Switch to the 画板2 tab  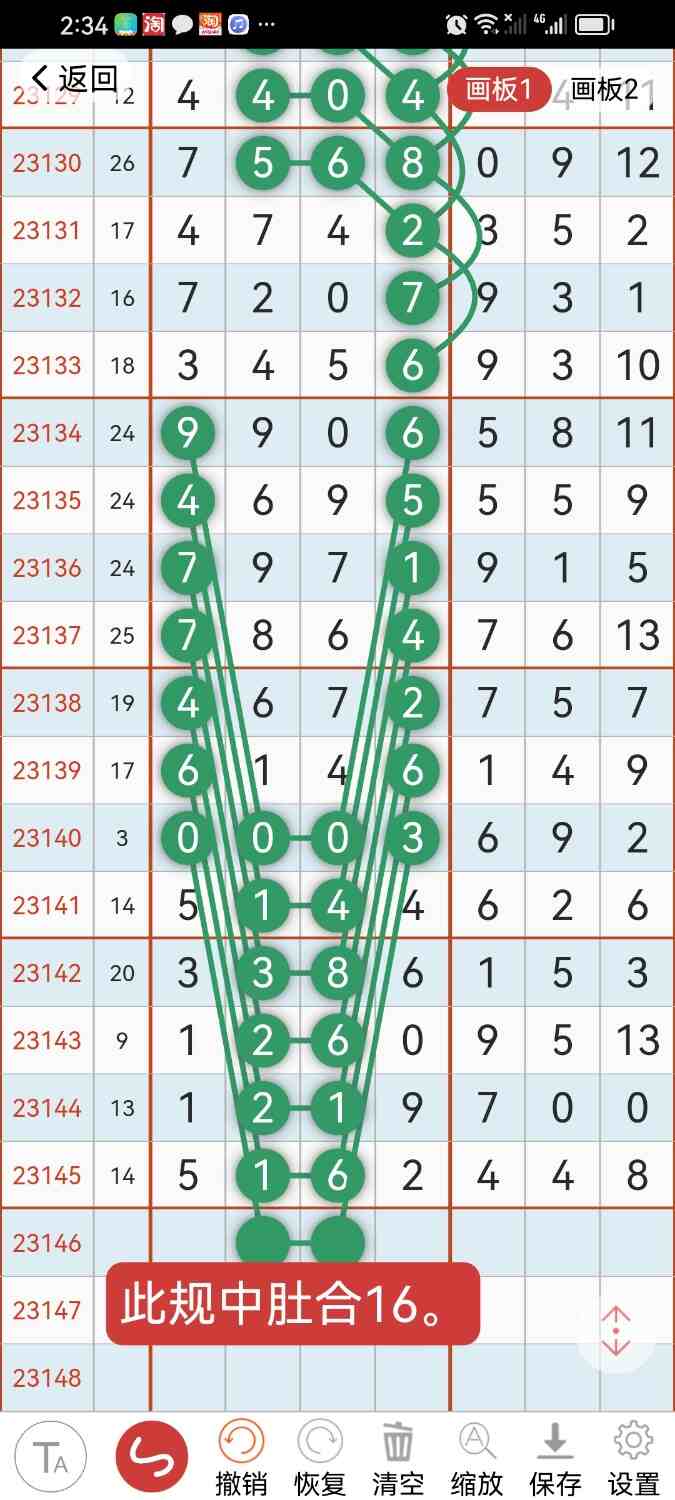[603, 90]
